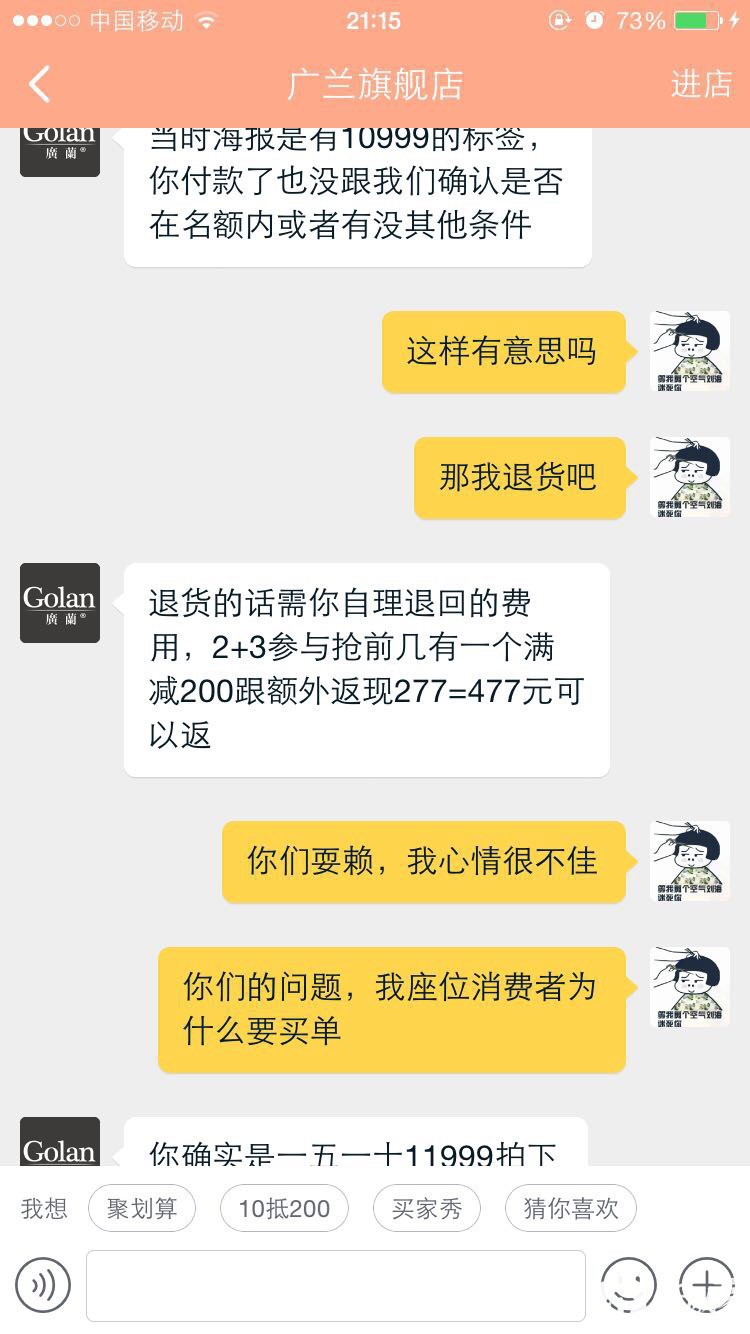Go back using the header arrow
This screenshot has height=1334, width=750.
coord(40,85)
